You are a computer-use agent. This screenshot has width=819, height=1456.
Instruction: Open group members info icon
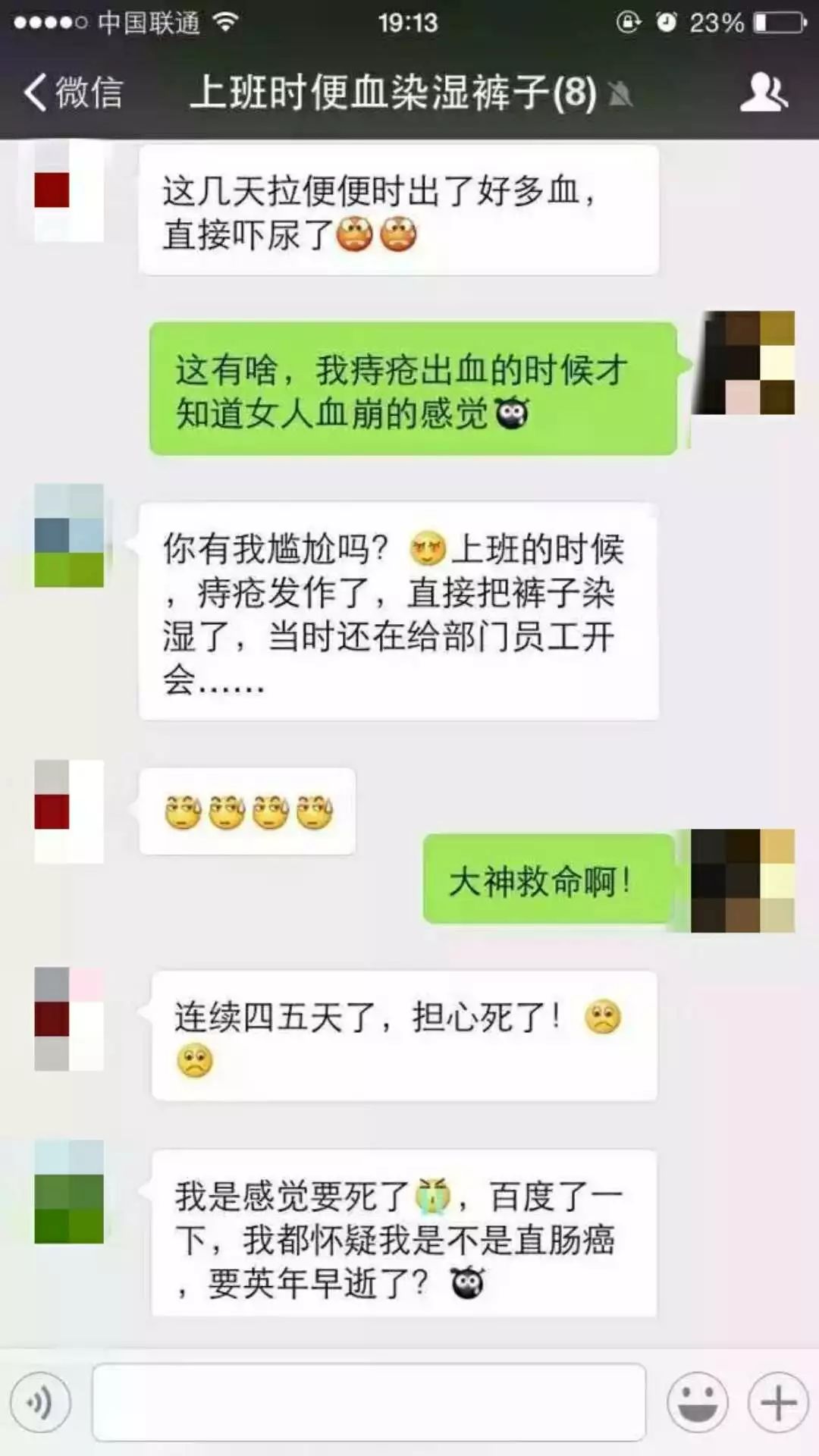[x=764, y=93]
